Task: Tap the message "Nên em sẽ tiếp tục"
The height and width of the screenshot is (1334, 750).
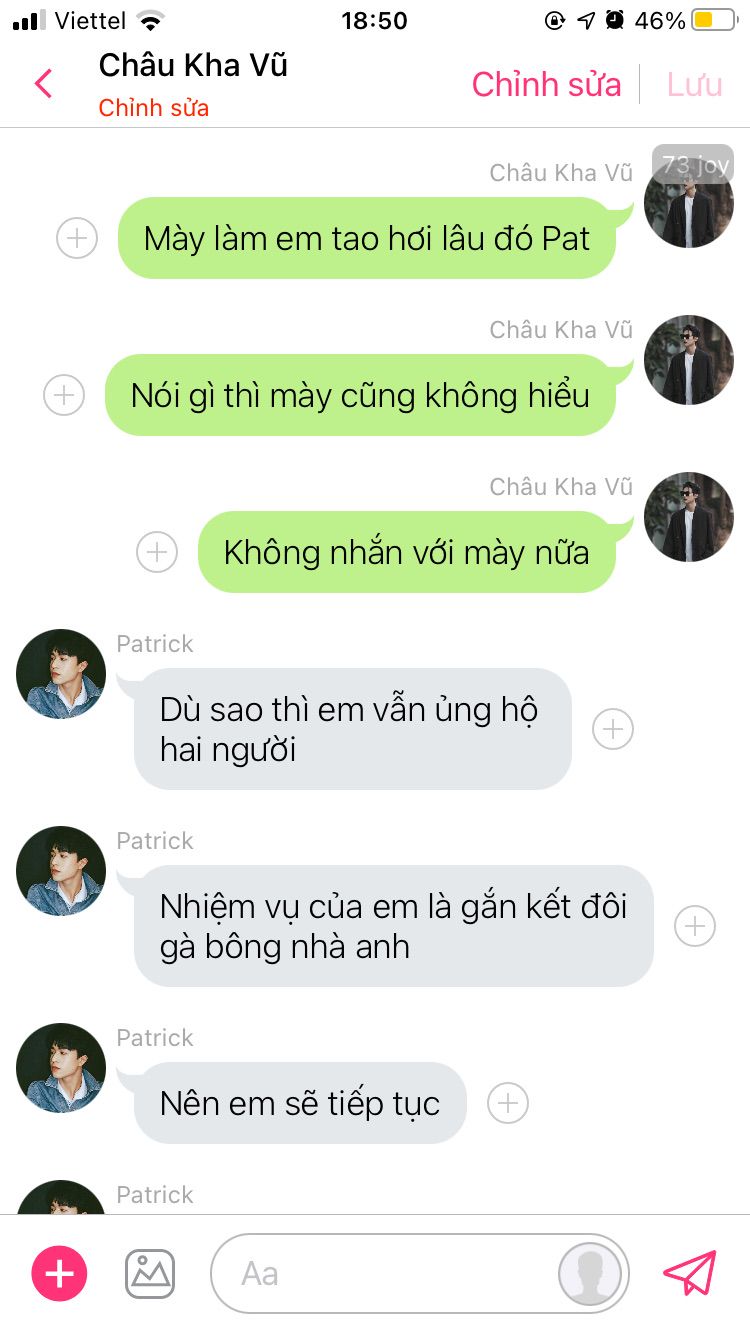Action: (300, 1103)
